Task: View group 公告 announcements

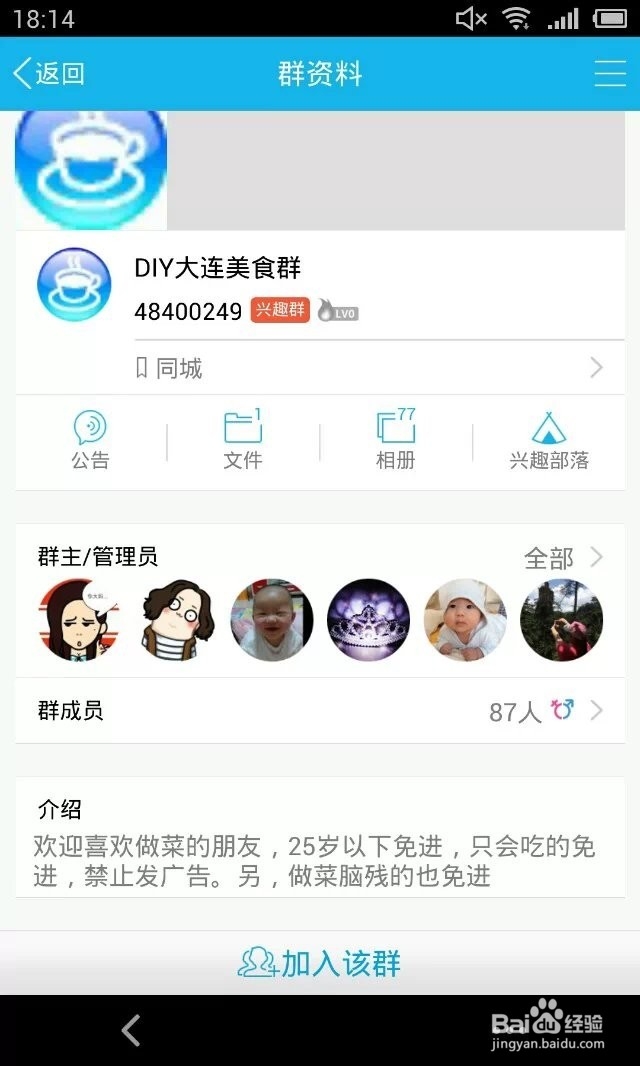Action: pos(90,441)
